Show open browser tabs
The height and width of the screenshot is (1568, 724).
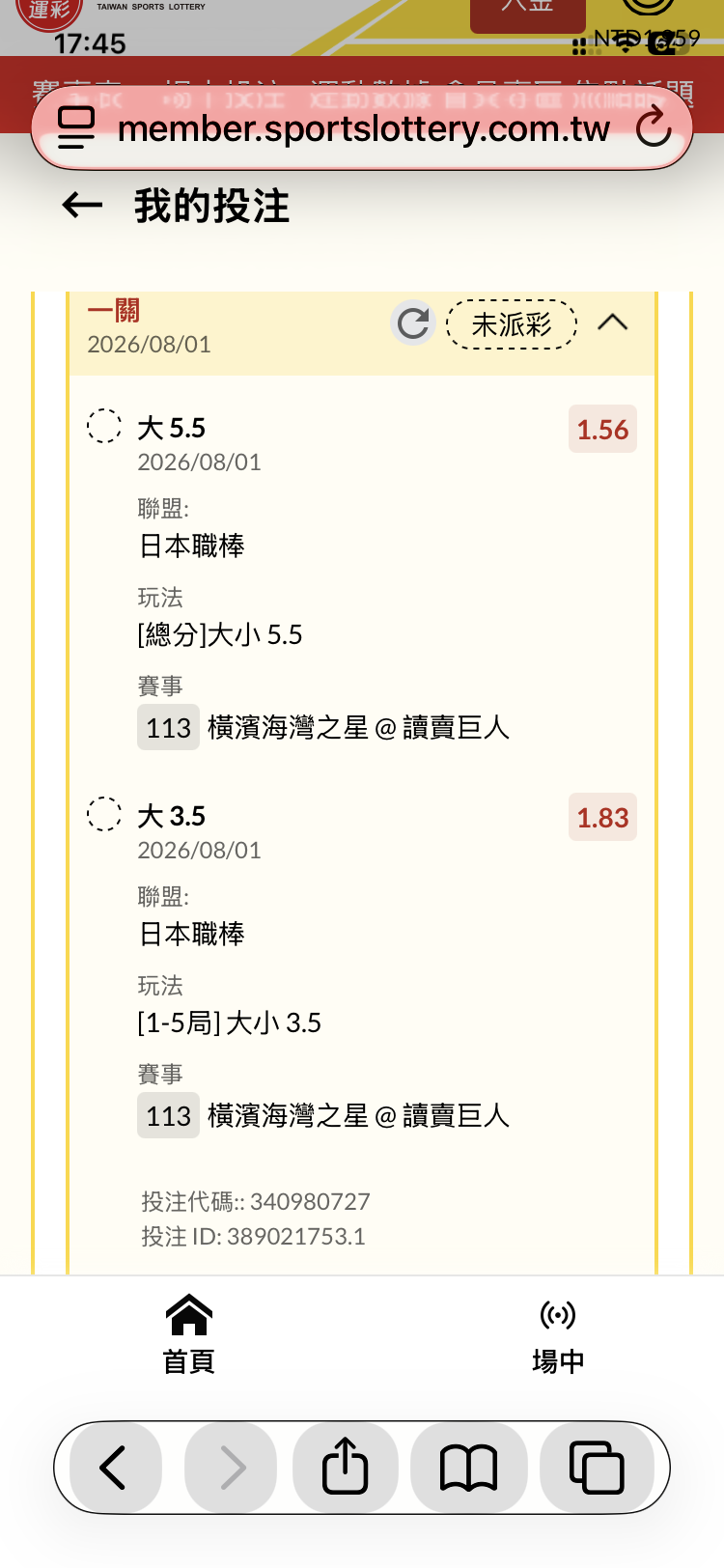(597, 1468)
